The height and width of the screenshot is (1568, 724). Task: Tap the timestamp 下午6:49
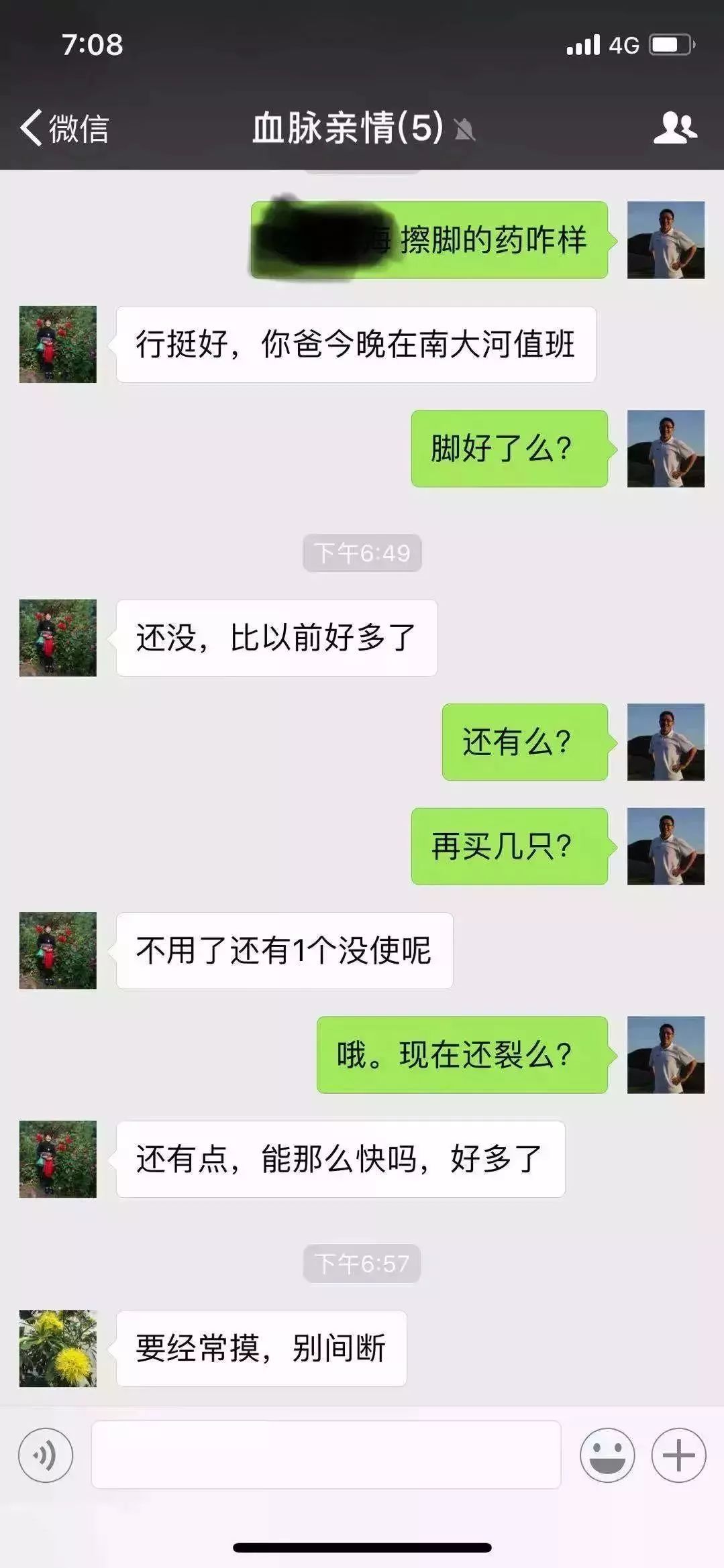(x=362, y=552)
